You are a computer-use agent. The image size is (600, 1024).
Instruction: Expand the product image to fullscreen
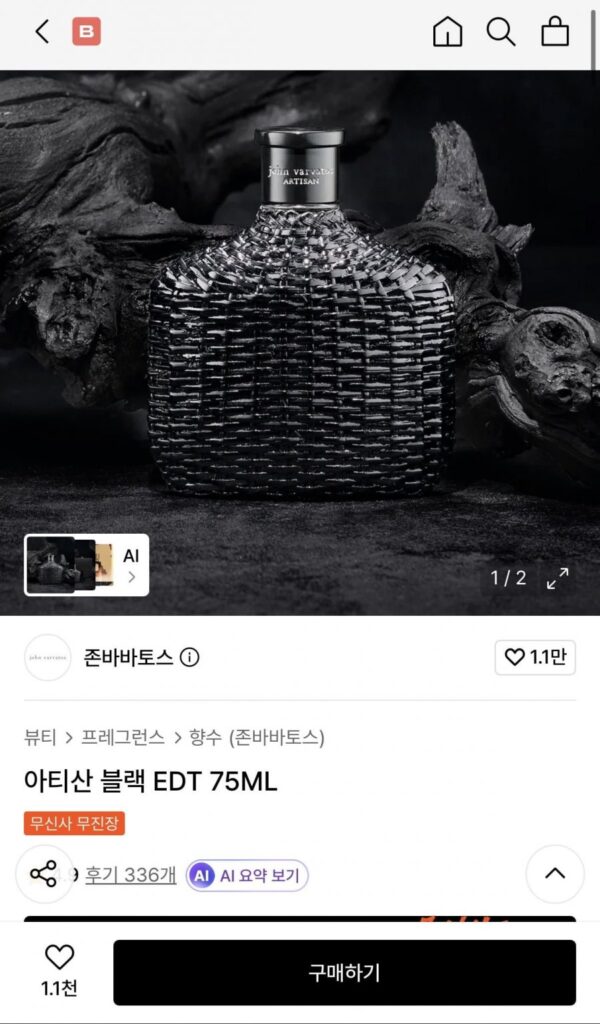click(x=558, y=578)
